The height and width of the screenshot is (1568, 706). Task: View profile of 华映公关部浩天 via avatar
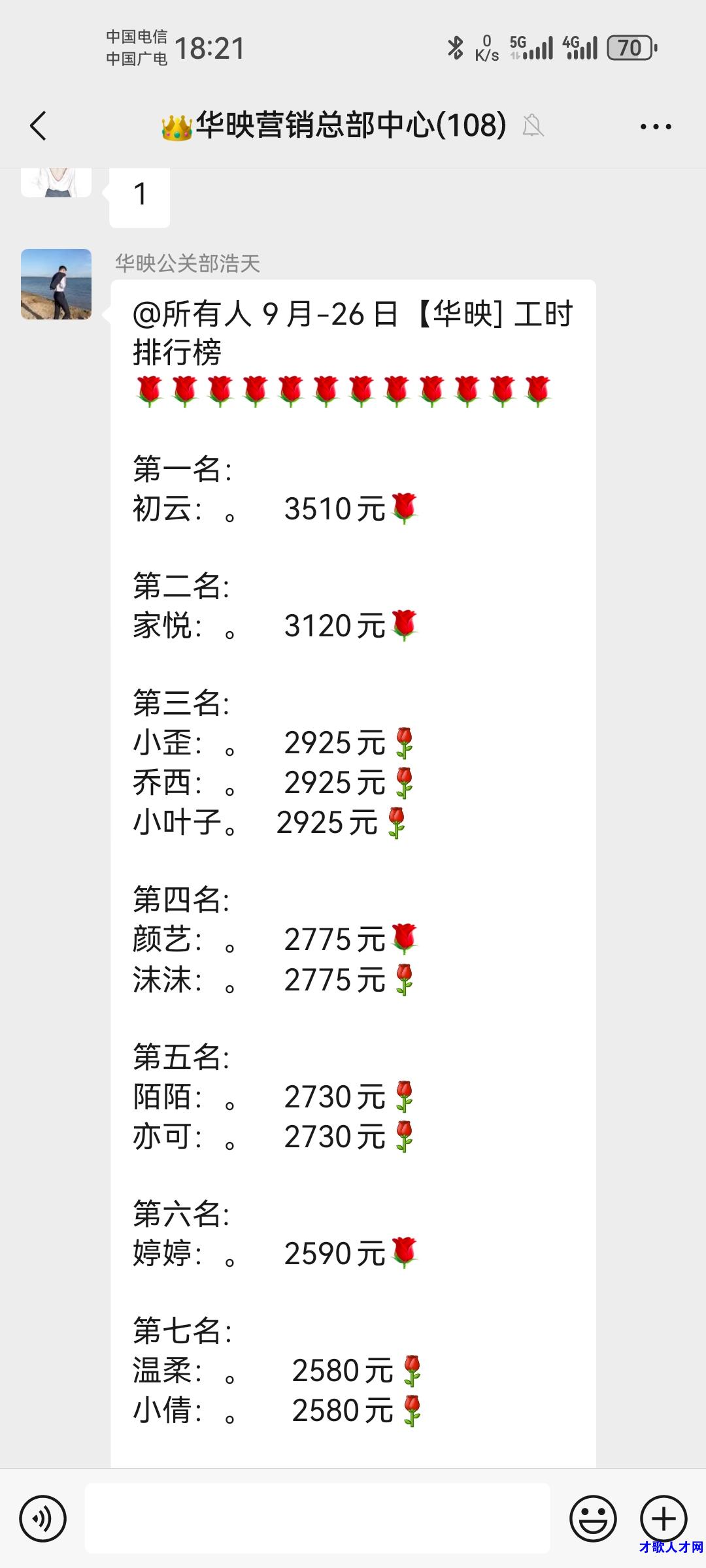click(56, 284)
